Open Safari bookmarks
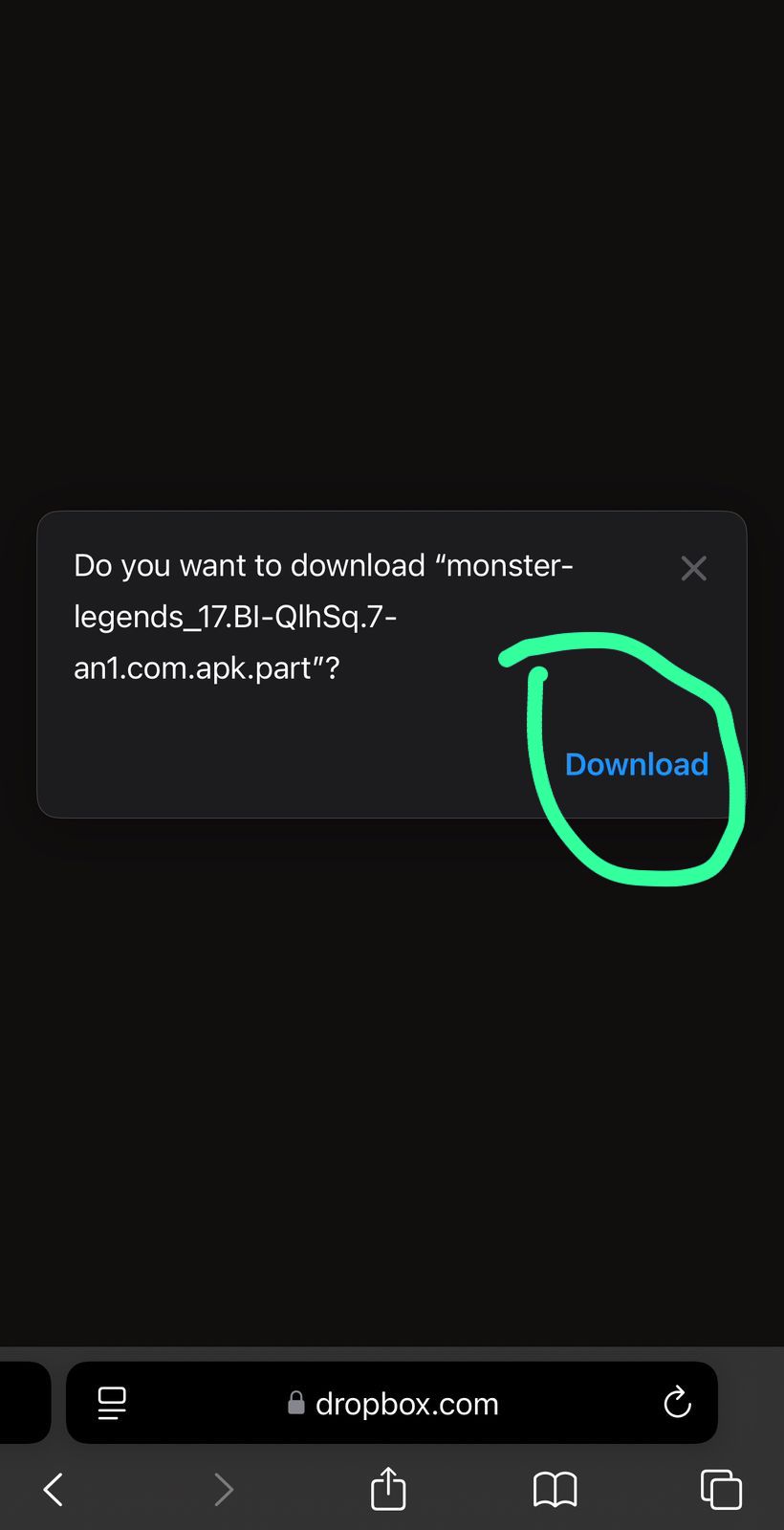The width and height of the screenshot is (784, 1530). pos(555,1489)
